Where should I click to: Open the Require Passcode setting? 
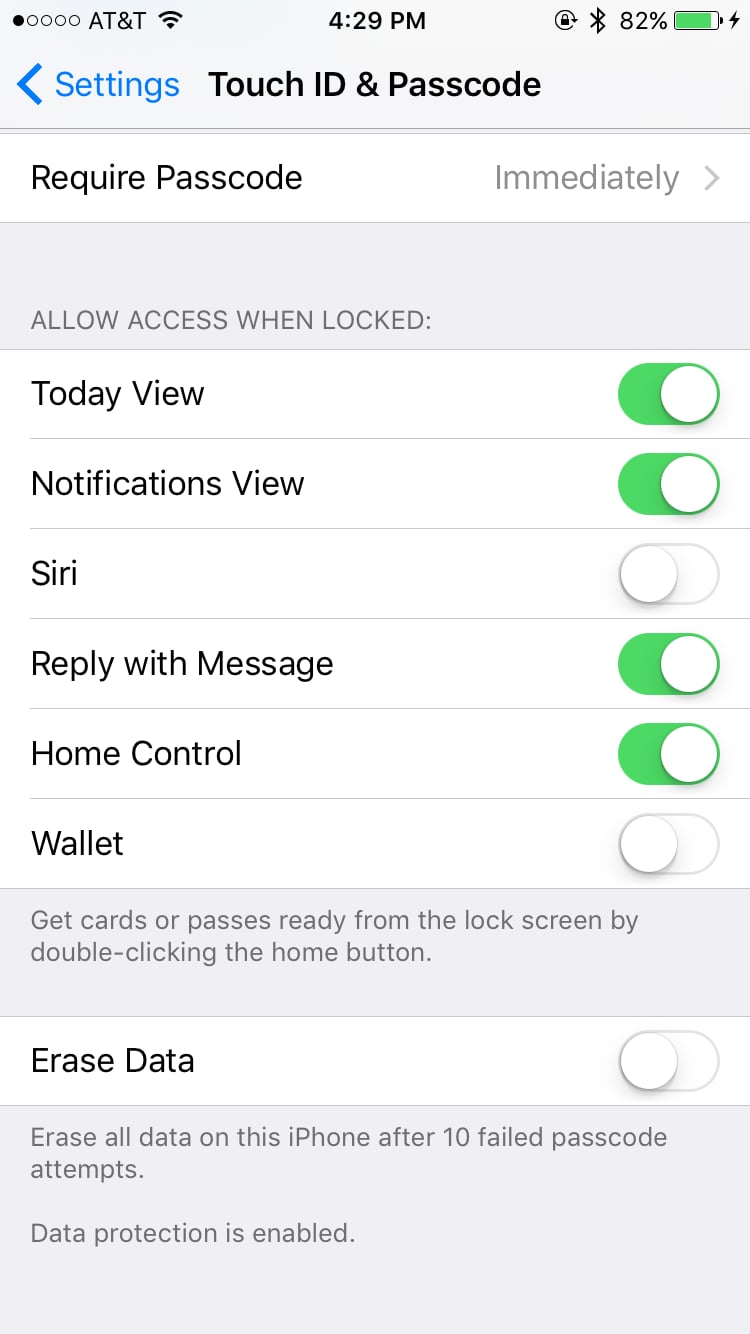[x=375, y=178]
